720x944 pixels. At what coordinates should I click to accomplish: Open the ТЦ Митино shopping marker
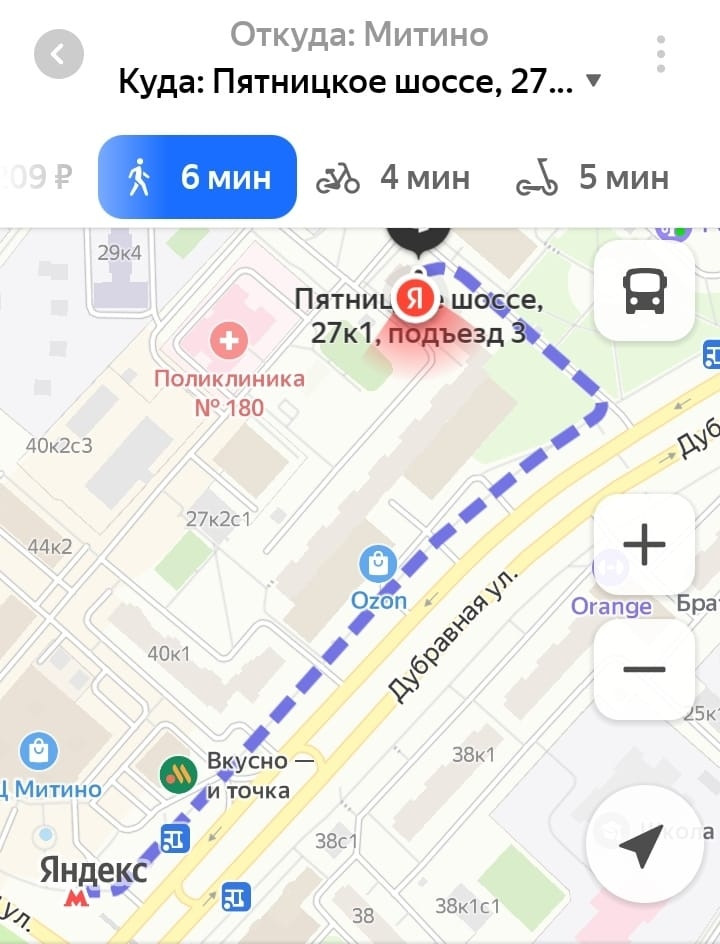point(38,751)
